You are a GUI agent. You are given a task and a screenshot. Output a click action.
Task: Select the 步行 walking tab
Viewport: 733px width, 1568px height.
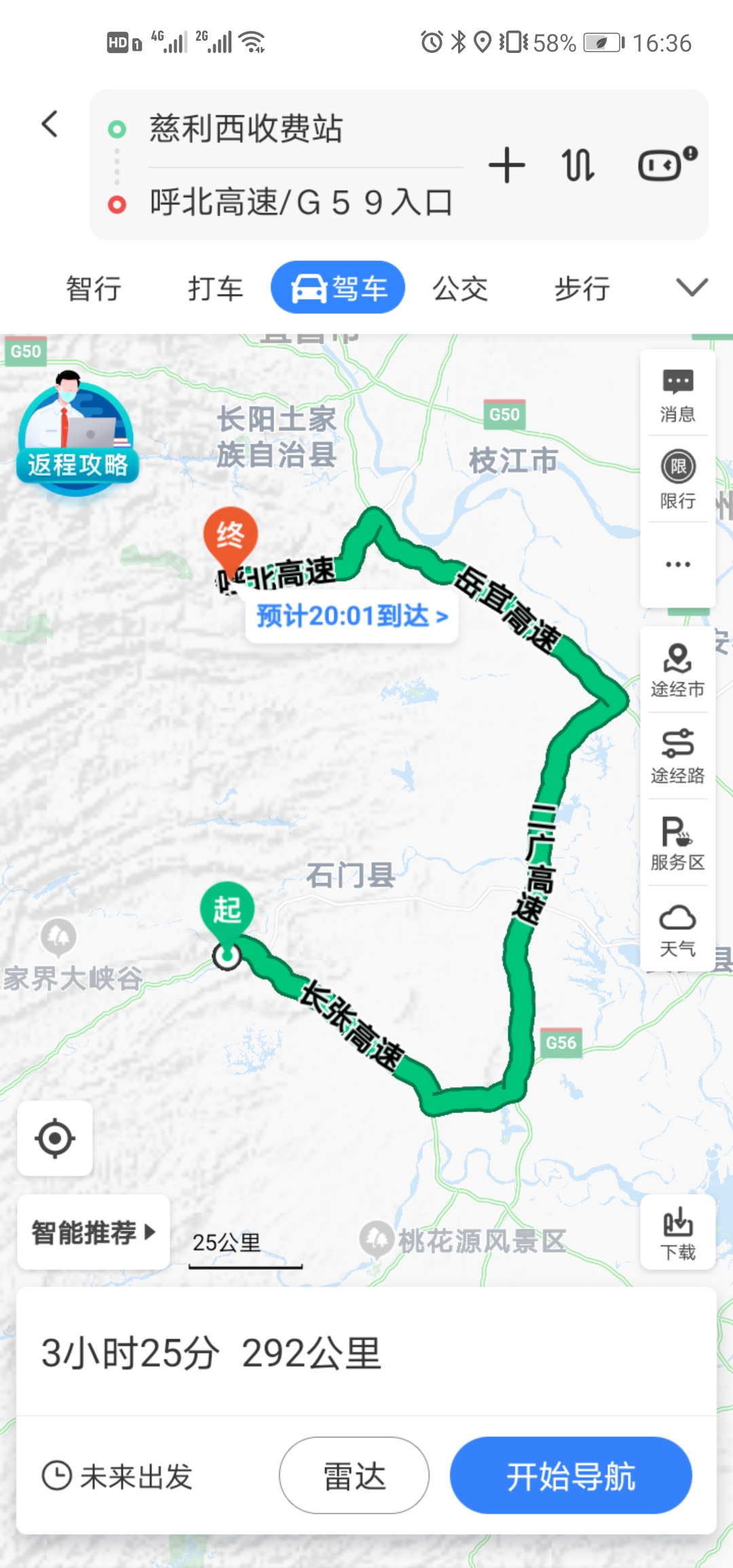click(x=581, y=288)
